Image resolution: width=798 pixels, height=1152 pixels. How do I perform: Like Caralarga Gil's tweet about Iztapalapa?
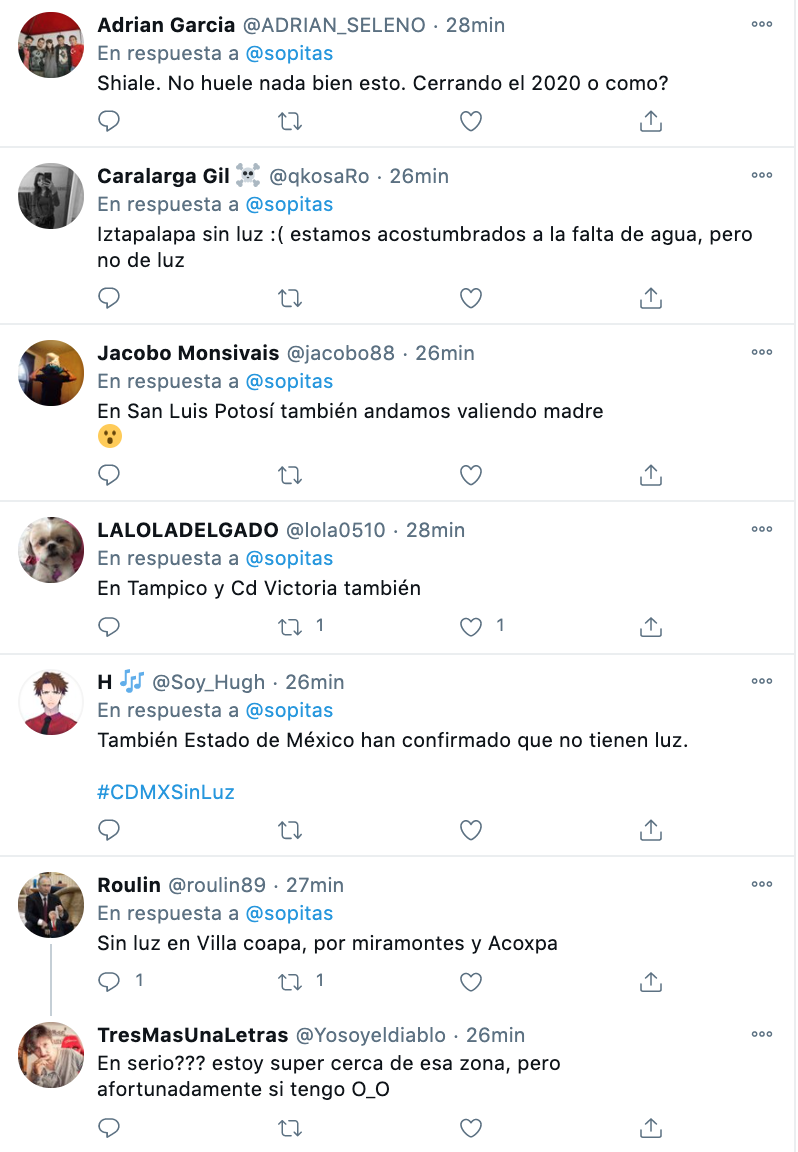tap(470, 298)
